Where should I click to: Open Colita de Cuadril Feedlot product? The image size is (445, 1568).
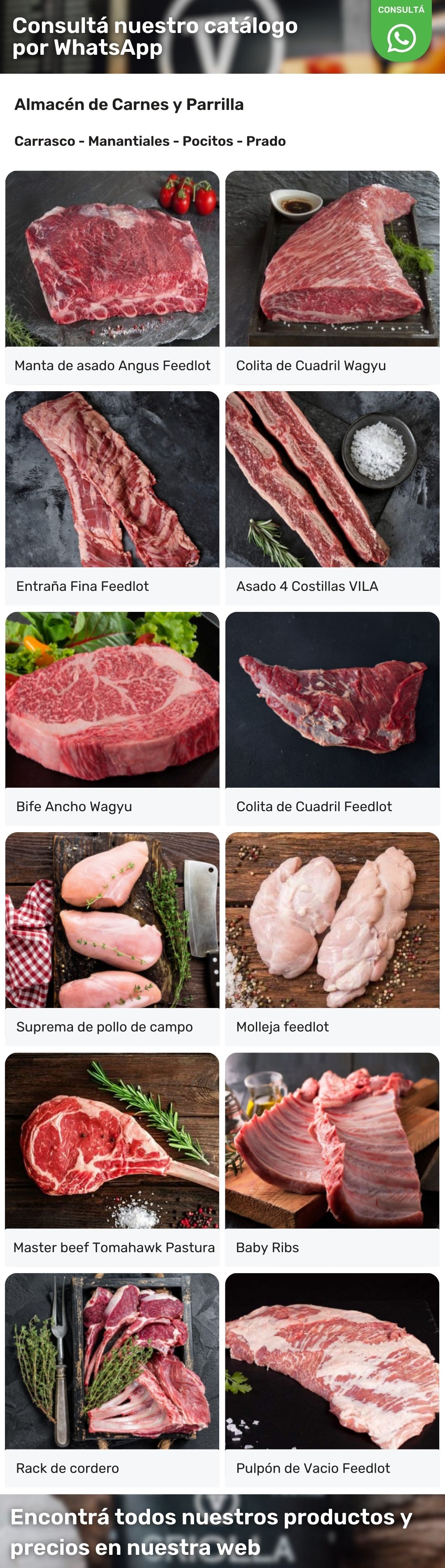click(333, 718)
